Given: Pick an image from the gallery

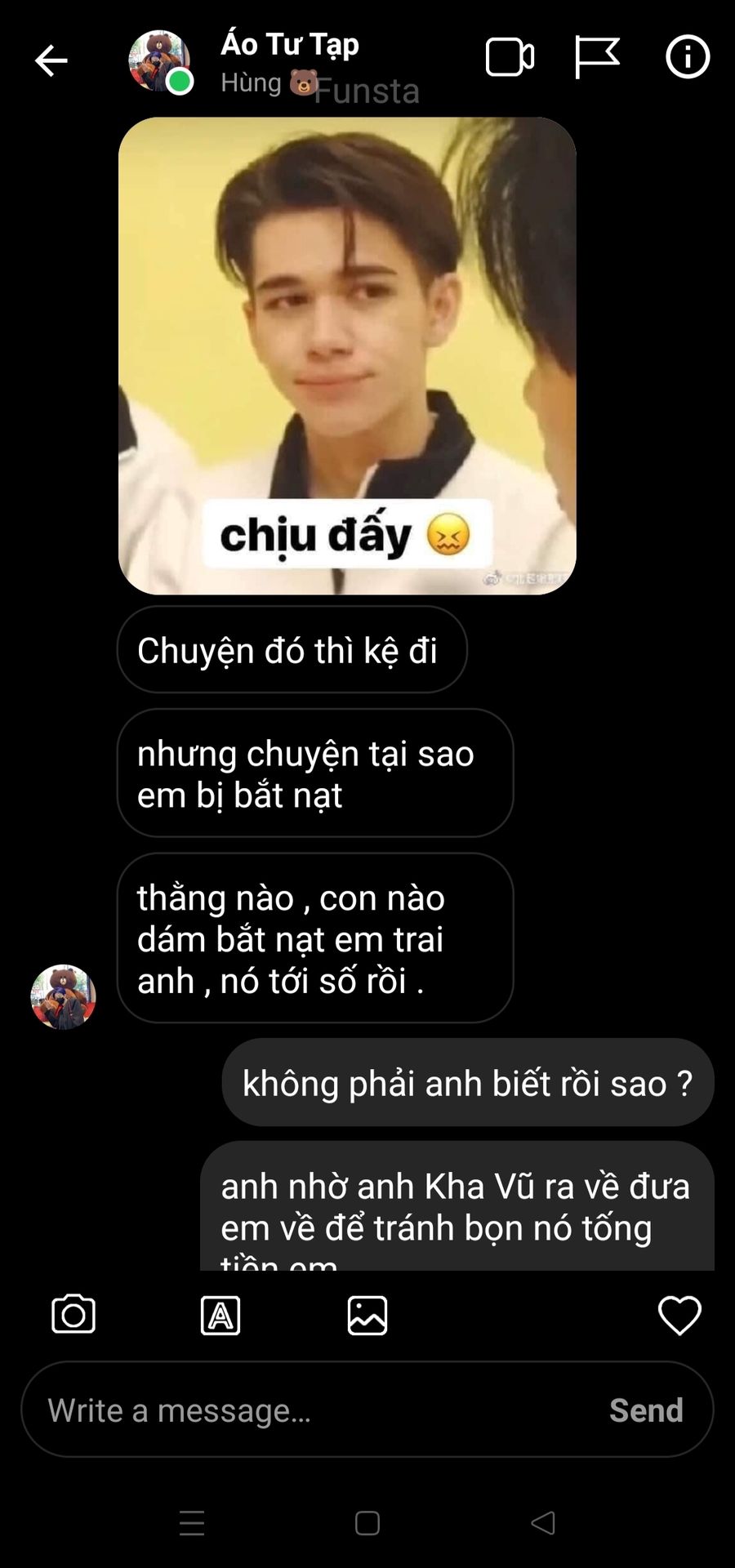Looking at the screenshot, I should 367,1316.
